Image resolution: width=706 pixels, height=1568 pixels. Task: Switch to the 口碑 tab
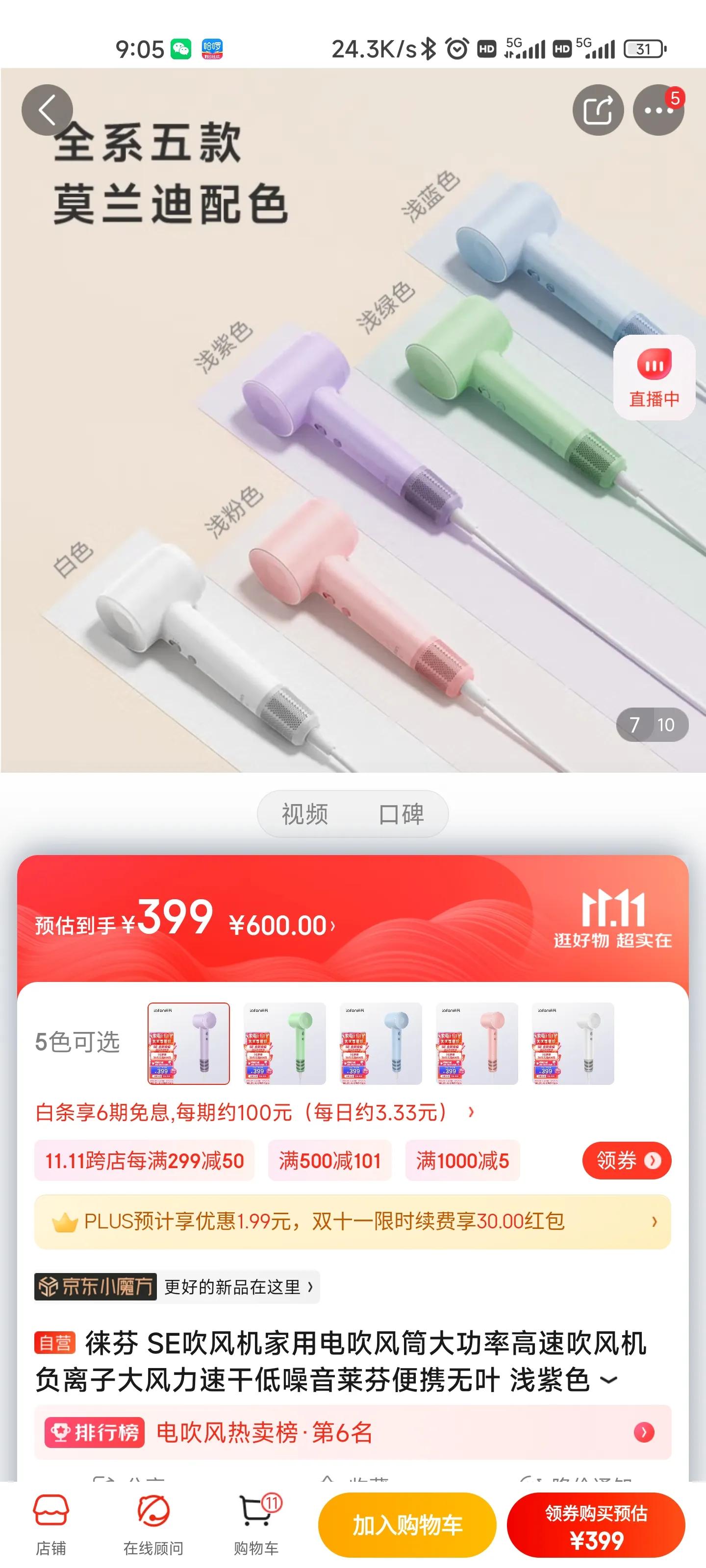pyautogui.click(x=401, y=814)
